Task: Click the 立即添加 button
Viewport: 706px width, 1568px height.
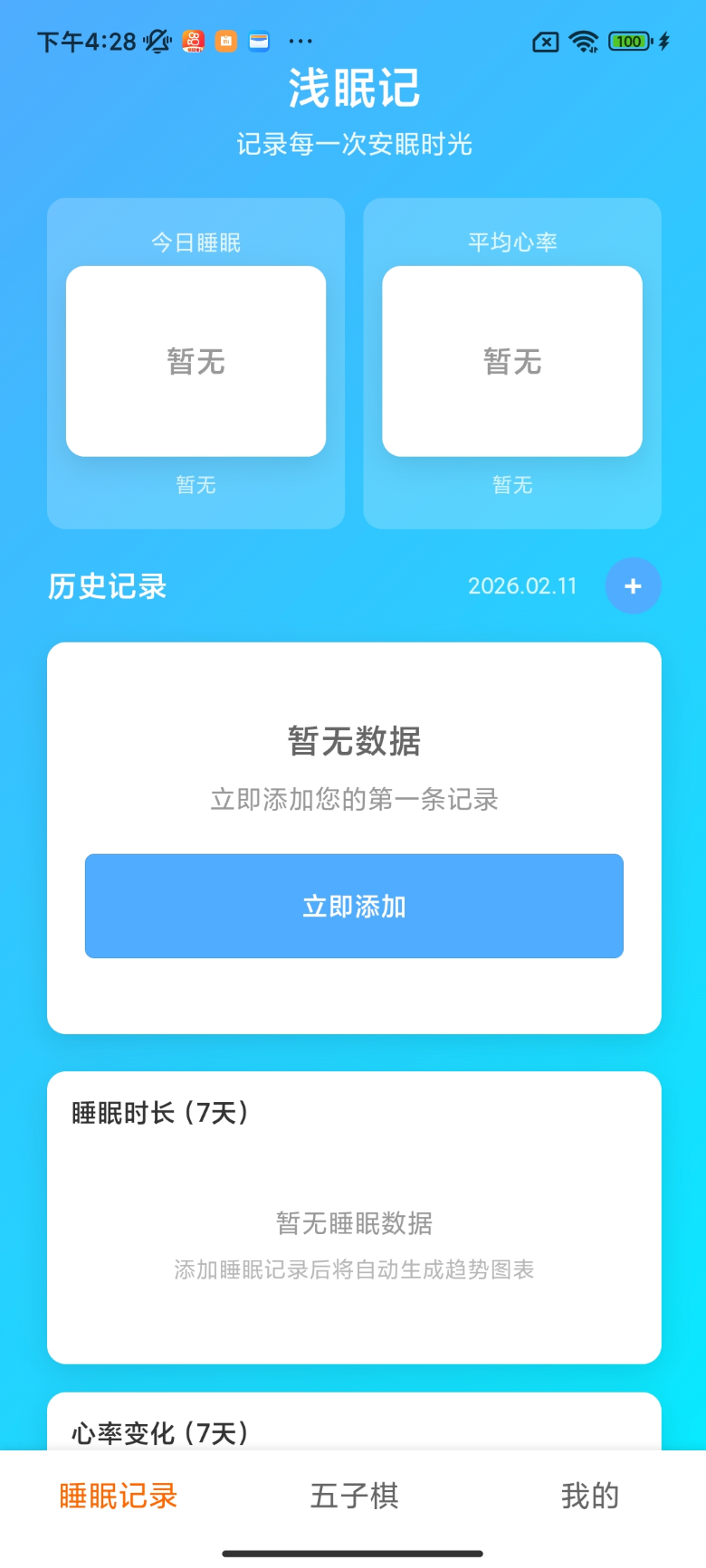Action: [354, 906]
